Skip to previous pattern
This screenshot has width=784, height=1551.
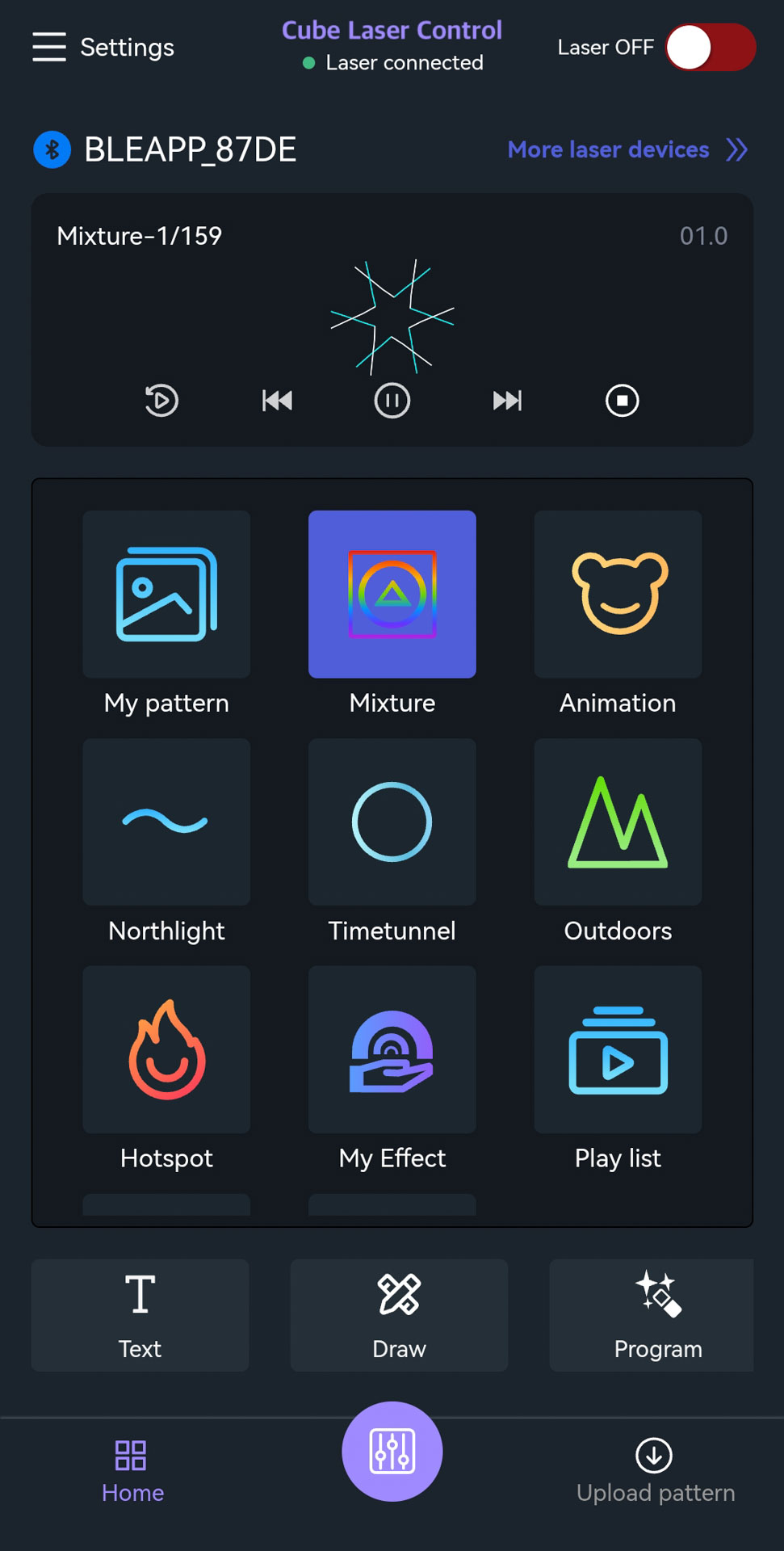pos(277,401)
